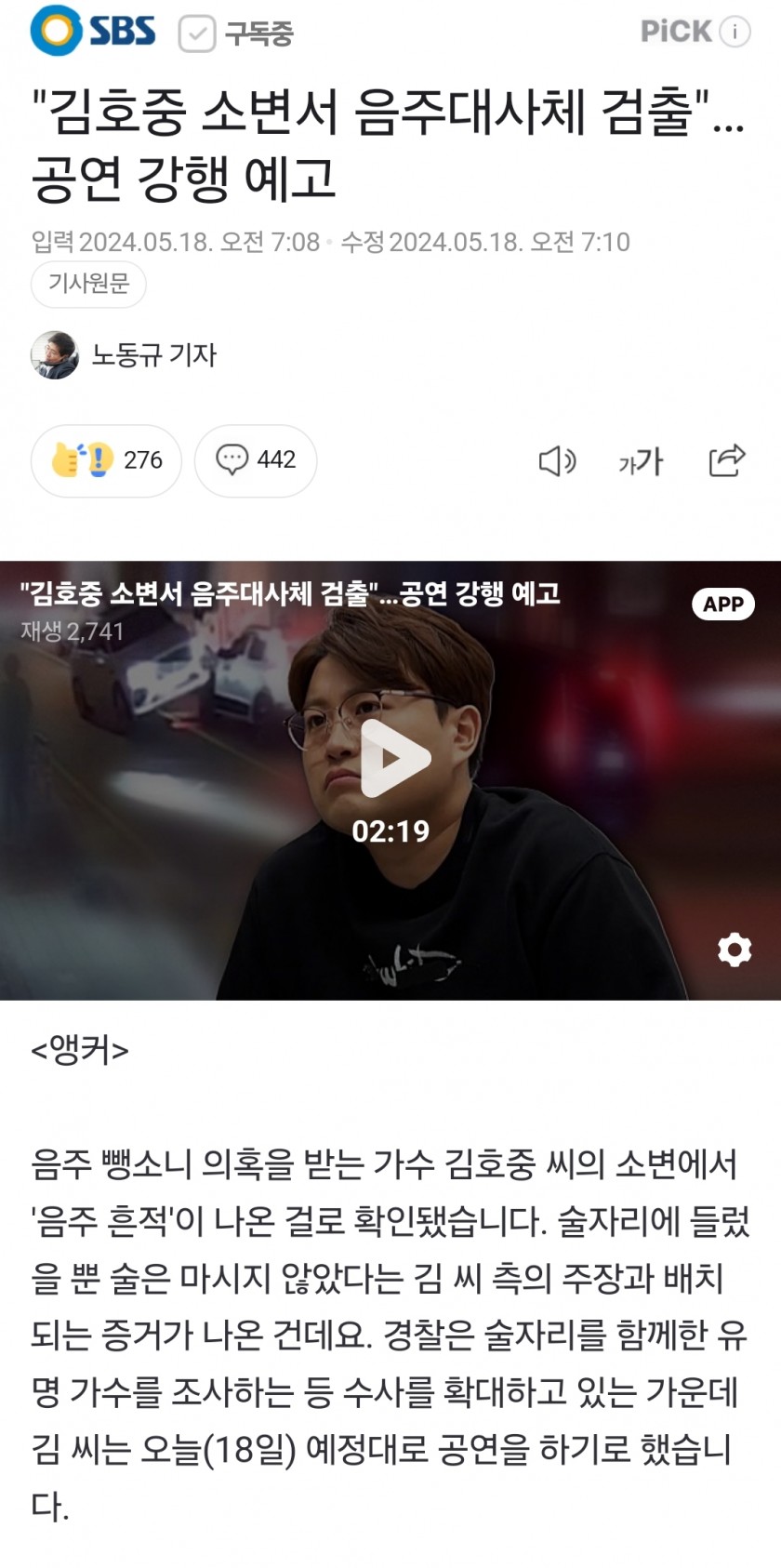Toggle the 구독중 subscription button

coord(236,34)
